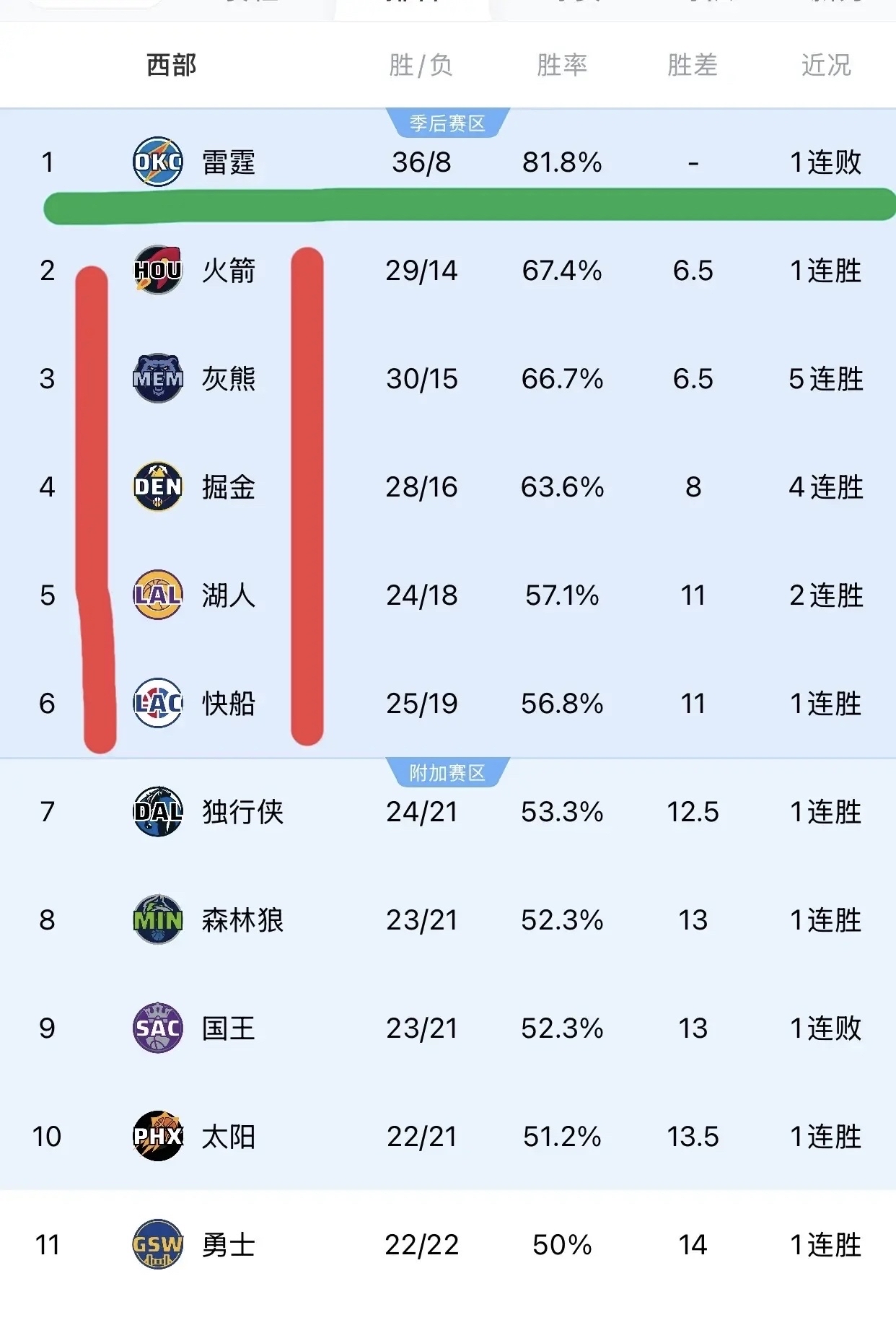Select the 灰熊 (MEM) team row

[228, 379]
